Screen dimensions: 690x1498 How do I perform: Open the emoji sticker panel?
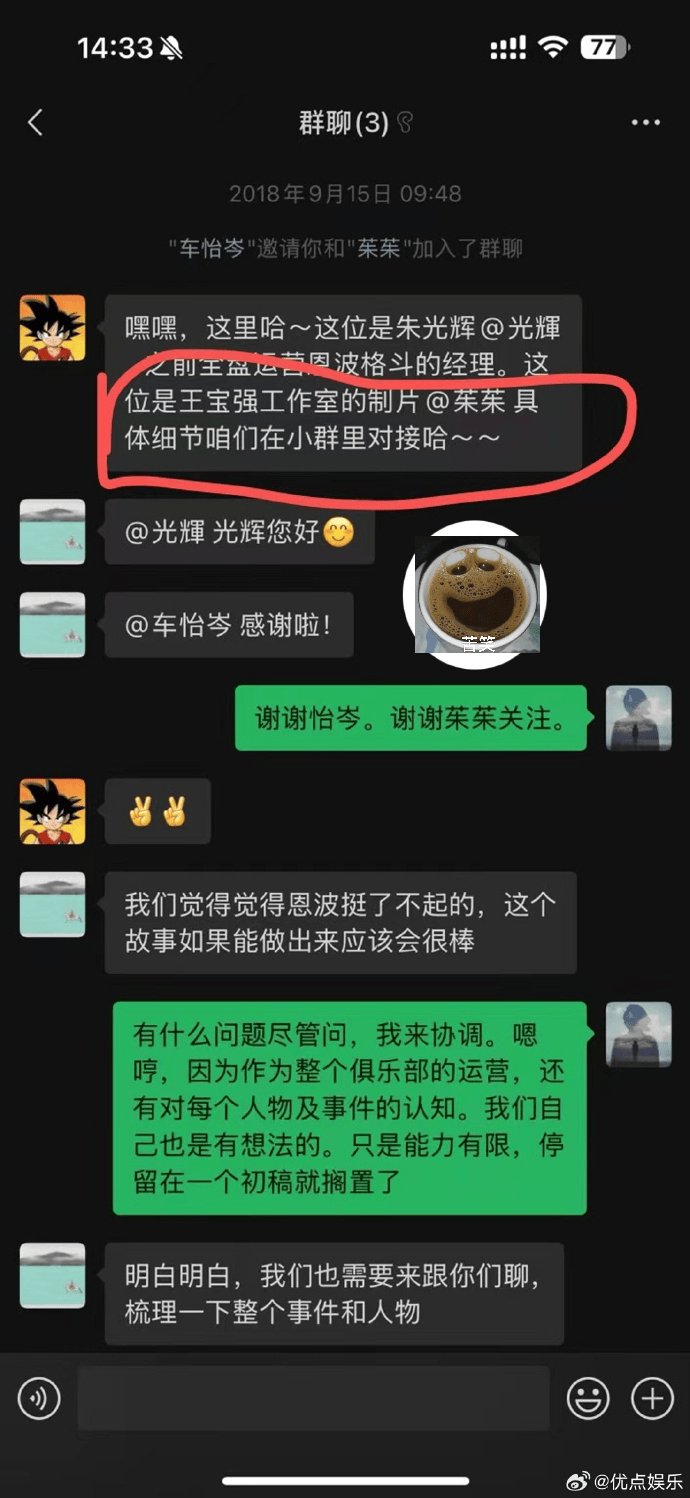point(587,1398)
